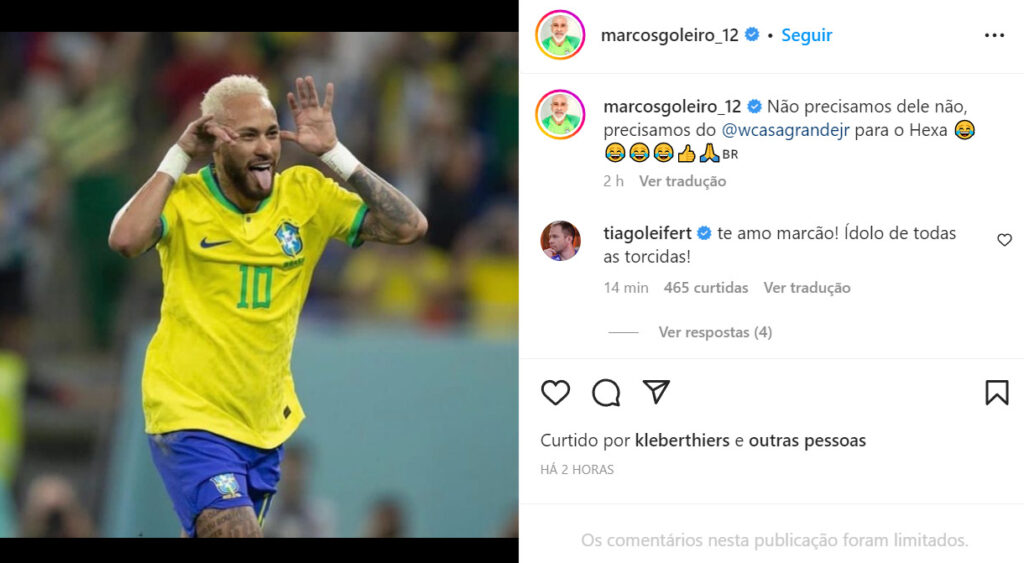The width and height of the screenshot is (1024, 563).
Task: See outras pessoas who liked the post
Action: (807, 440)
